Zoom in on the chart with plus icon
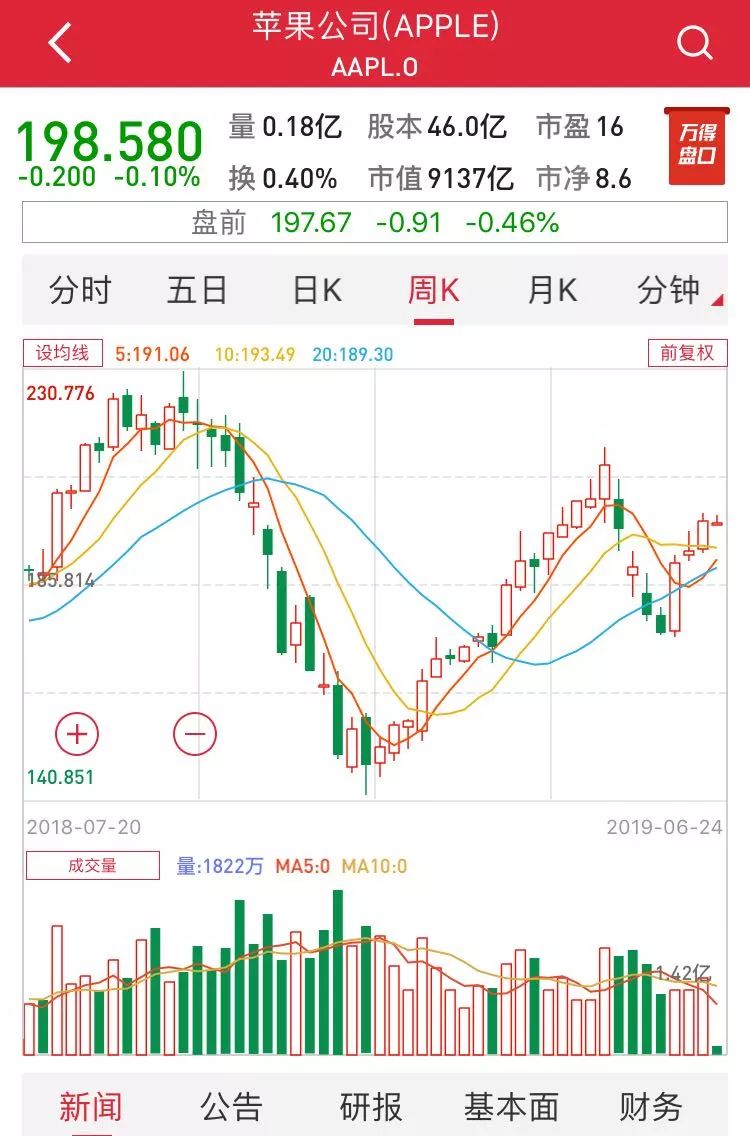 click(x=74, y=734)
